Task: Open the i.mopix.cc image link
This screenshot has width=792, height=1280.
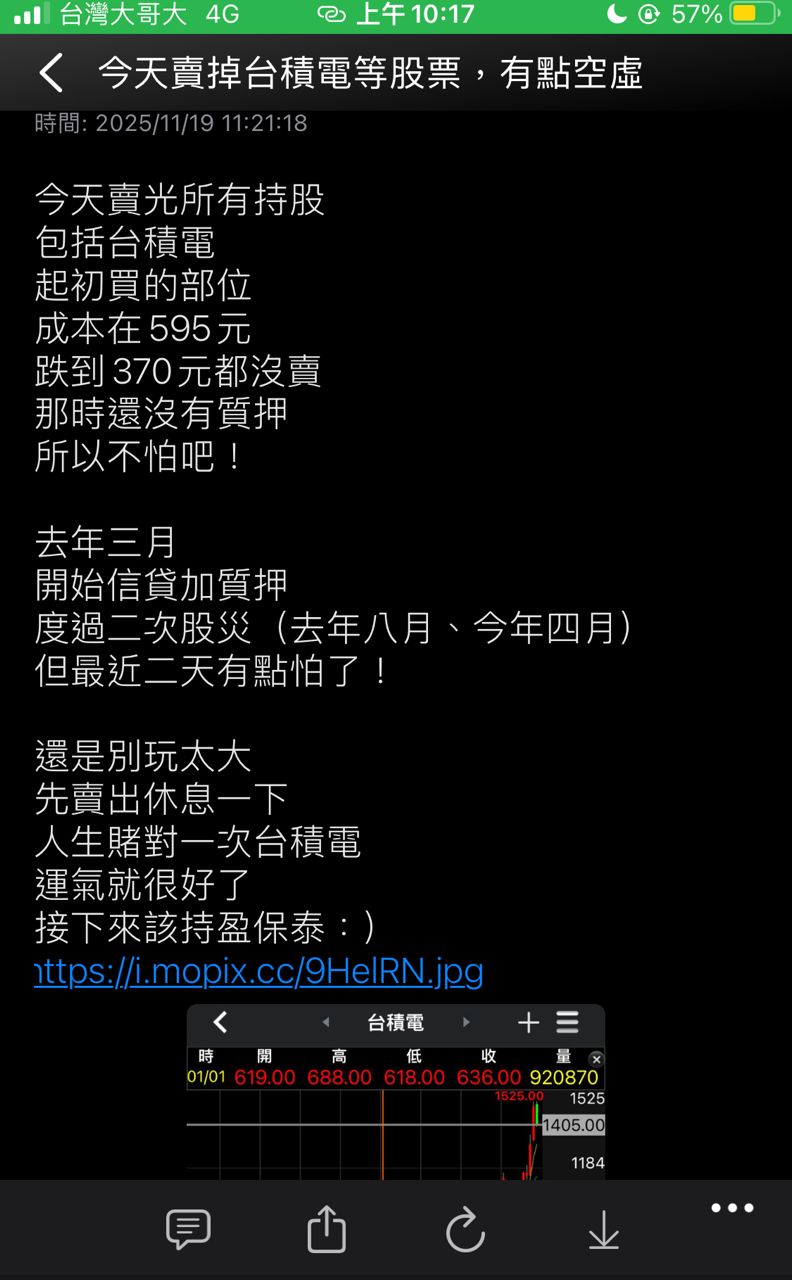Action: click(258, 971)
